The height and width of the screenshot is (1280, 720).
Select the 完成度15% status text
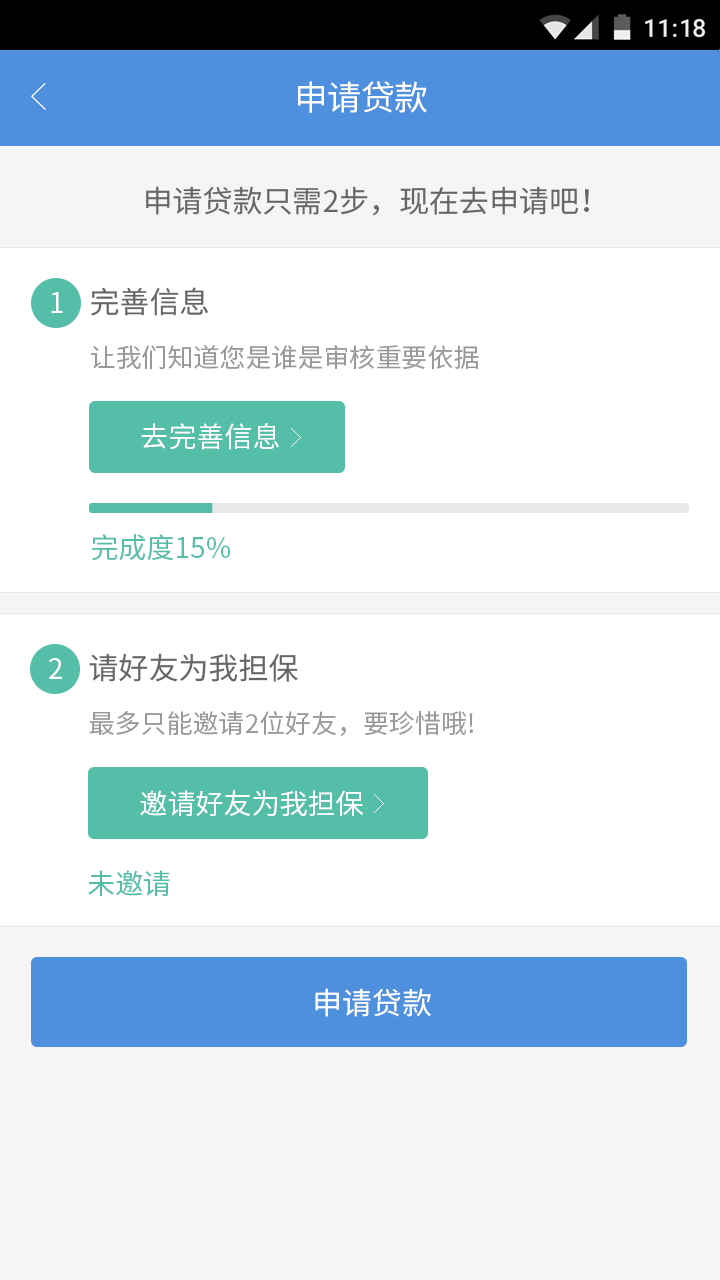point(160,548)
